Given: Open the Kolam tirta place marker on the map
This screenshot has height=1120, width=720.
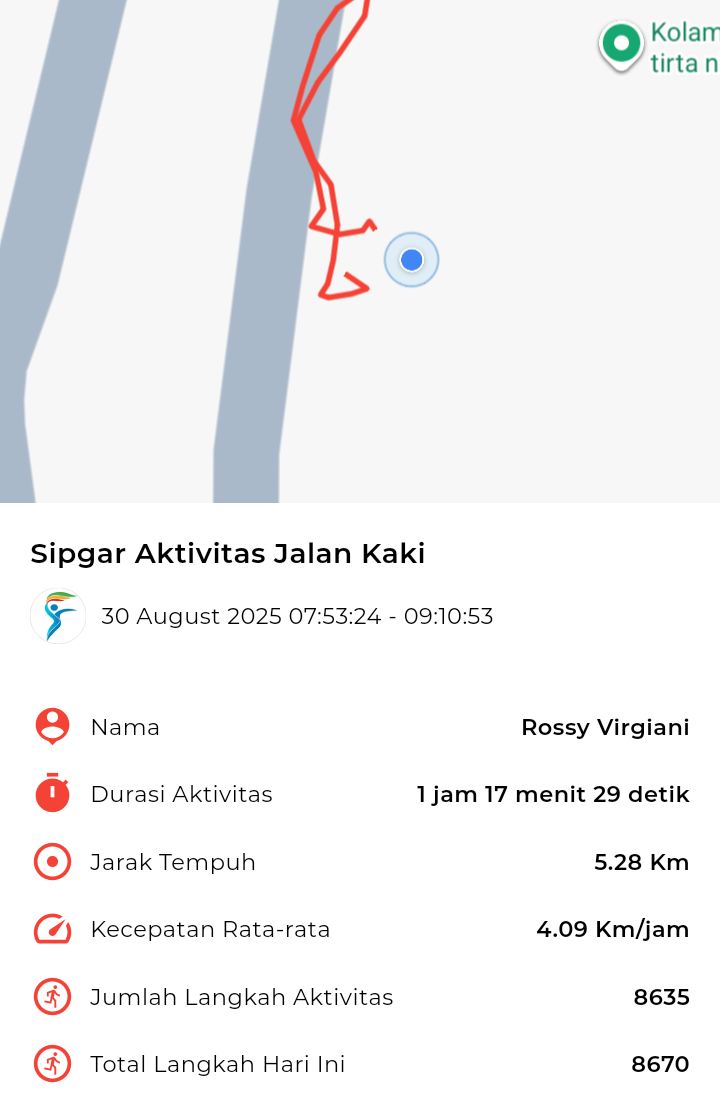Looking at the screenshot, I should [621, 45].
